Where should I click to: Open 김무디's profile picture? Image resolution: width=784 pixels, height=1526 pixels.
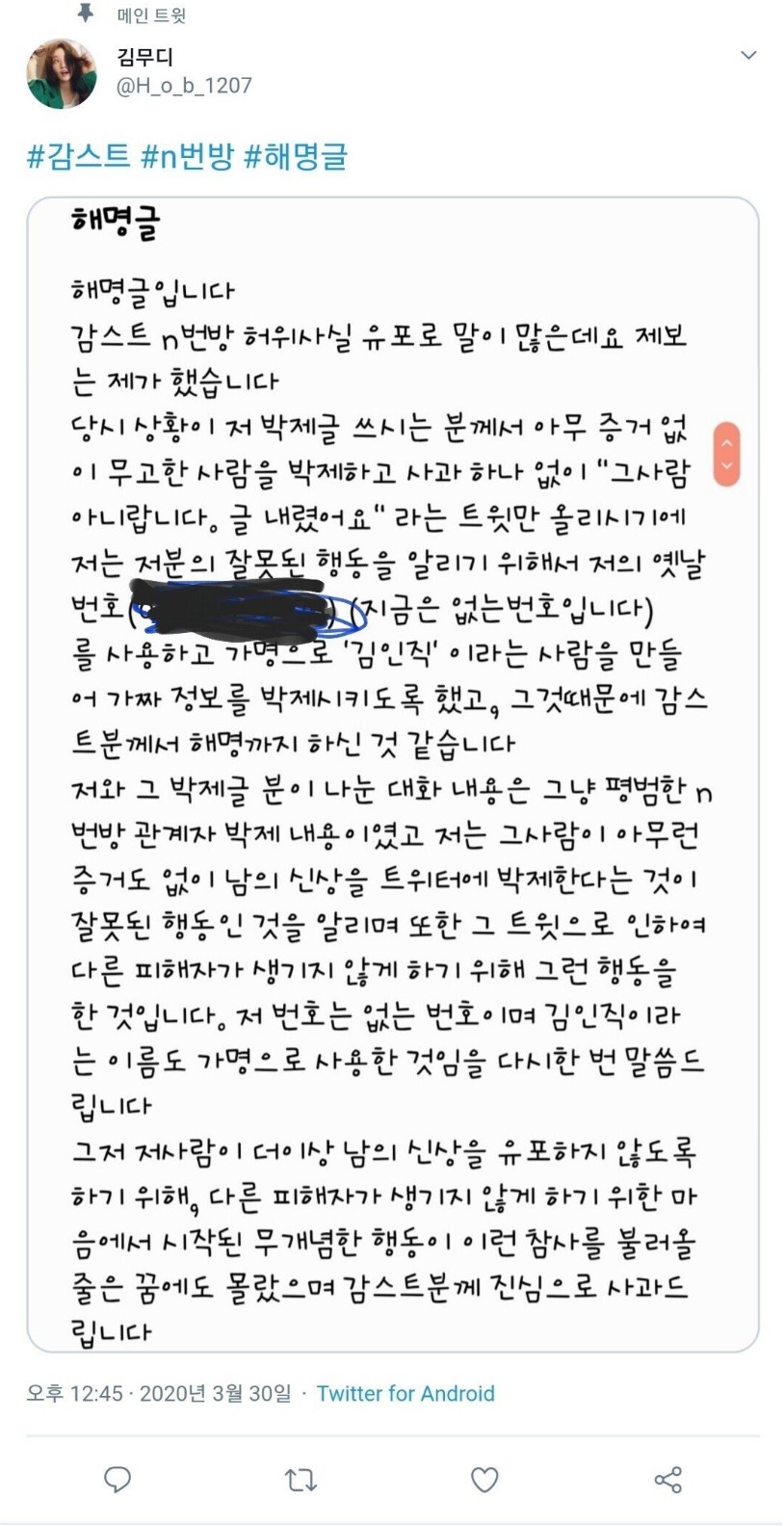[x=61, y=73]
